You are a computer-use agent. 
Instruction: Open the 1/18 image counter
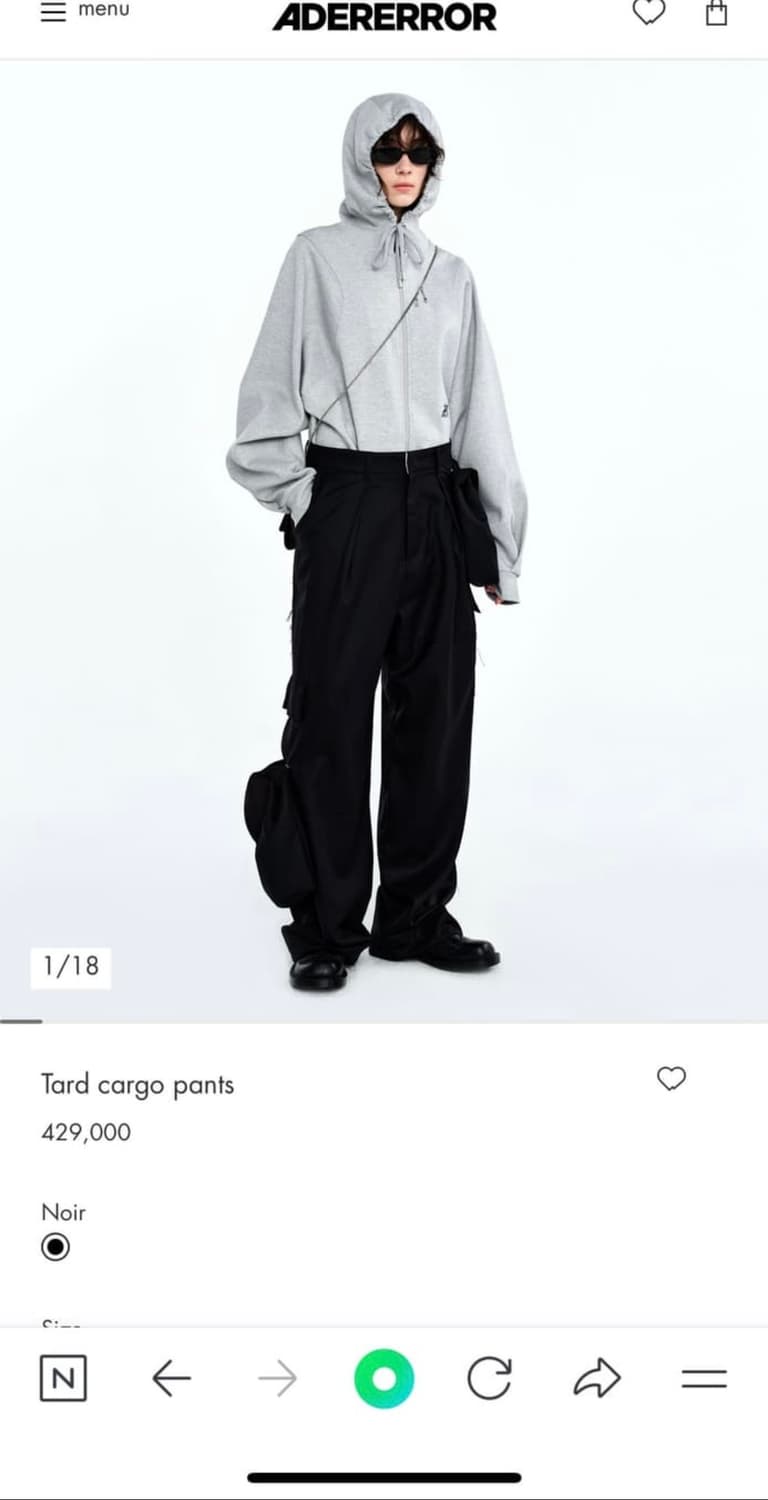pyautogui.click(x=70, y=966)
